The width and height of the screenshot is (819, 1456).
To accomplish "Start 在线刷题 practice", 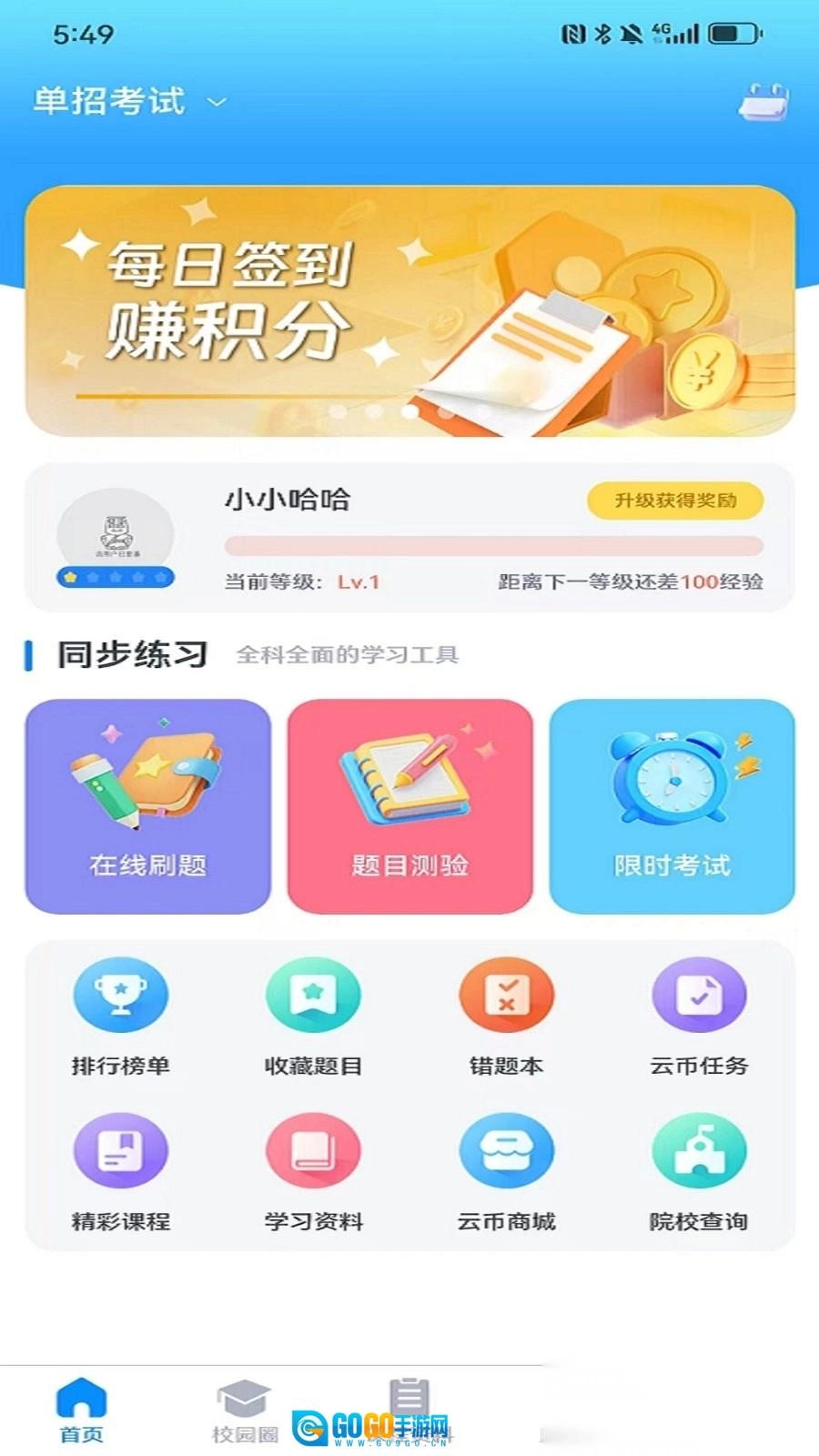I will [x=147, y=806].
